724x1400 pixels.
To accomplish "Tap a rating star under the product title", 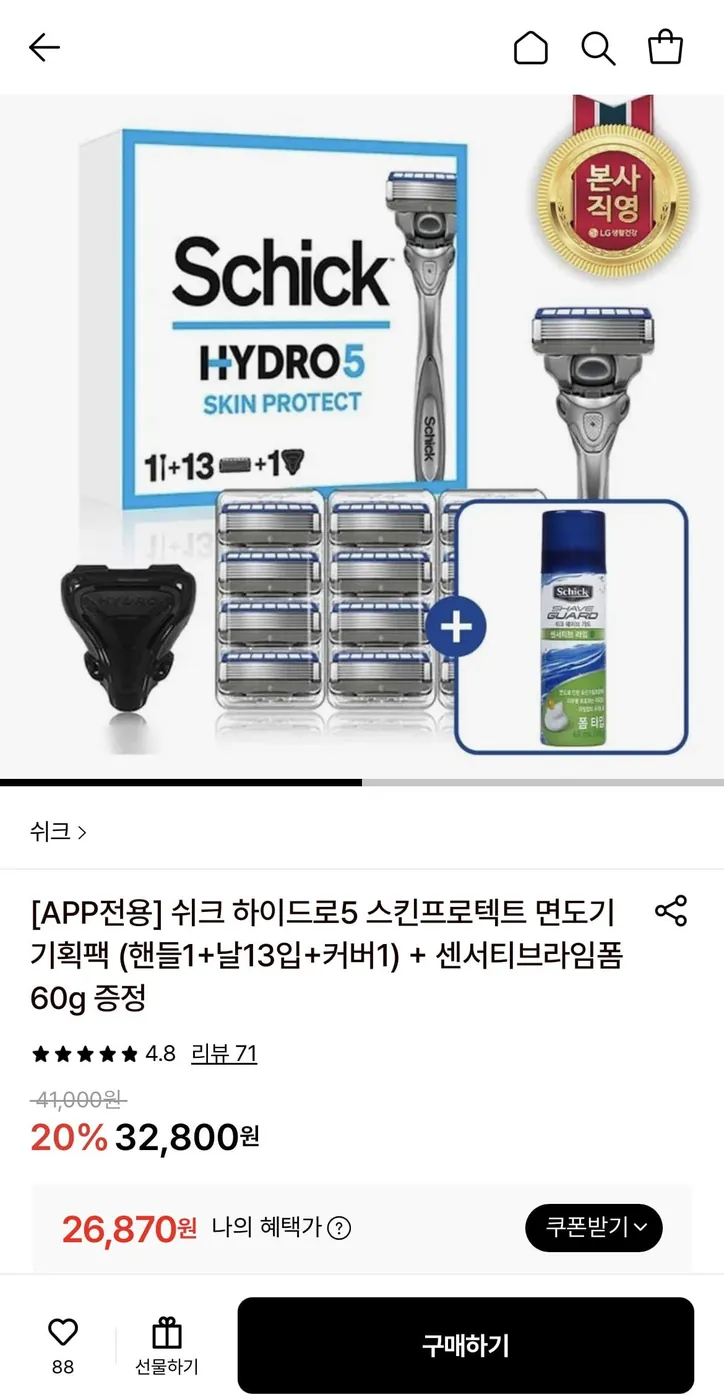I will tap(85, 1053).
